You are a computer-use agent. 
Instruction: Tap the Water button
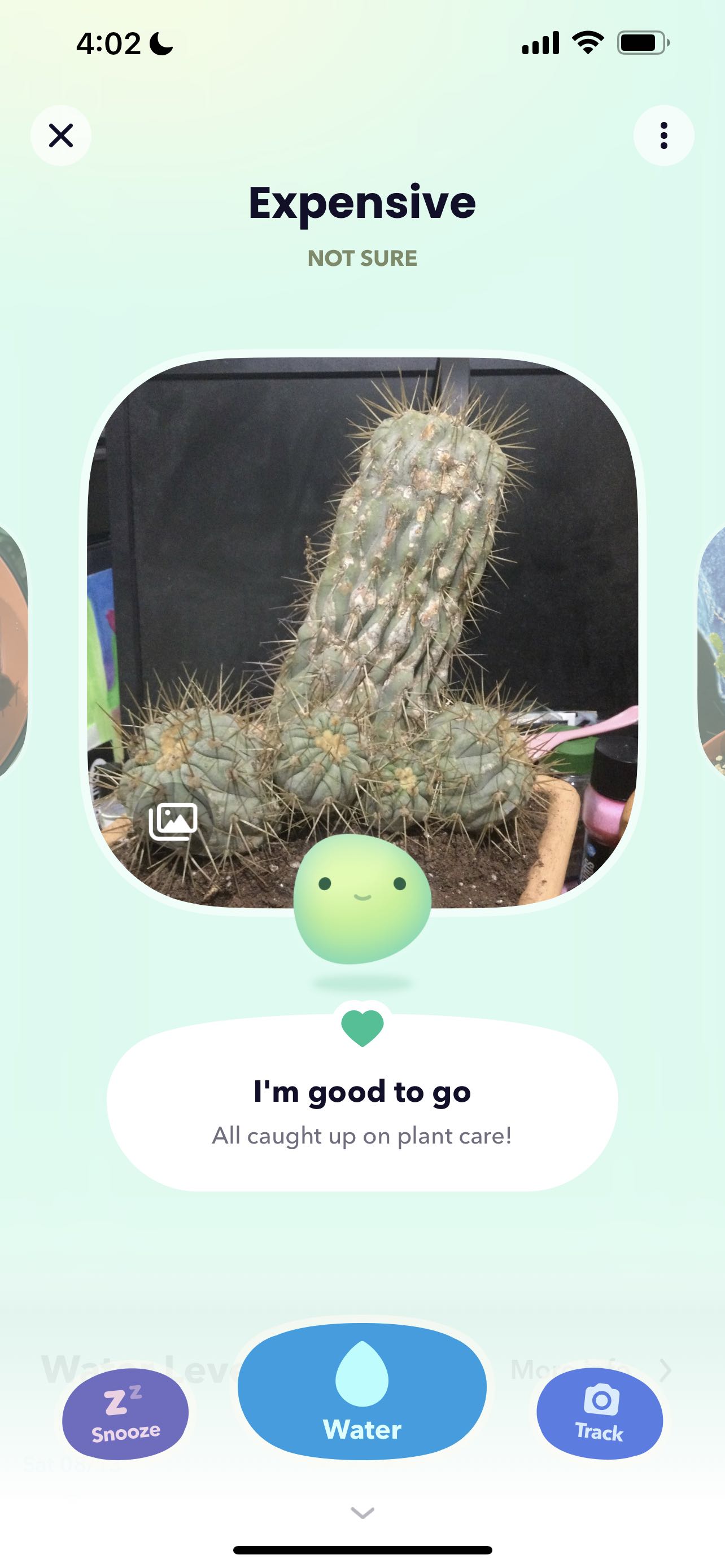pyautogui.click(x=362, y=1391)
